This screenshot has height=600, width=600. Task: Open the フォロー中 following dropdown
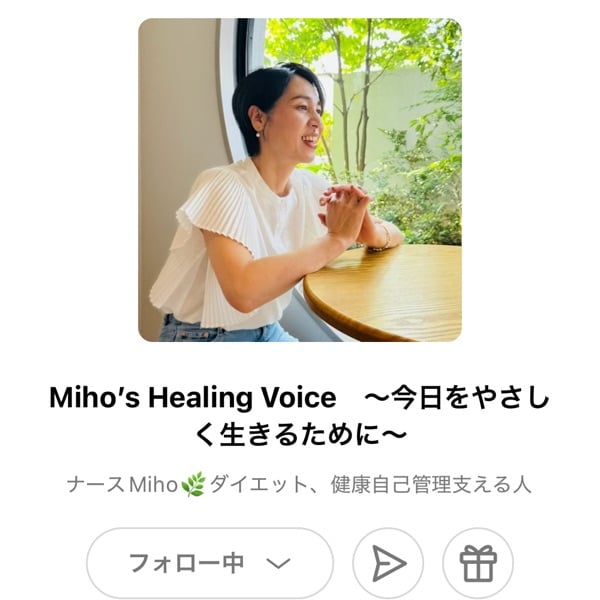click(209, 563)
